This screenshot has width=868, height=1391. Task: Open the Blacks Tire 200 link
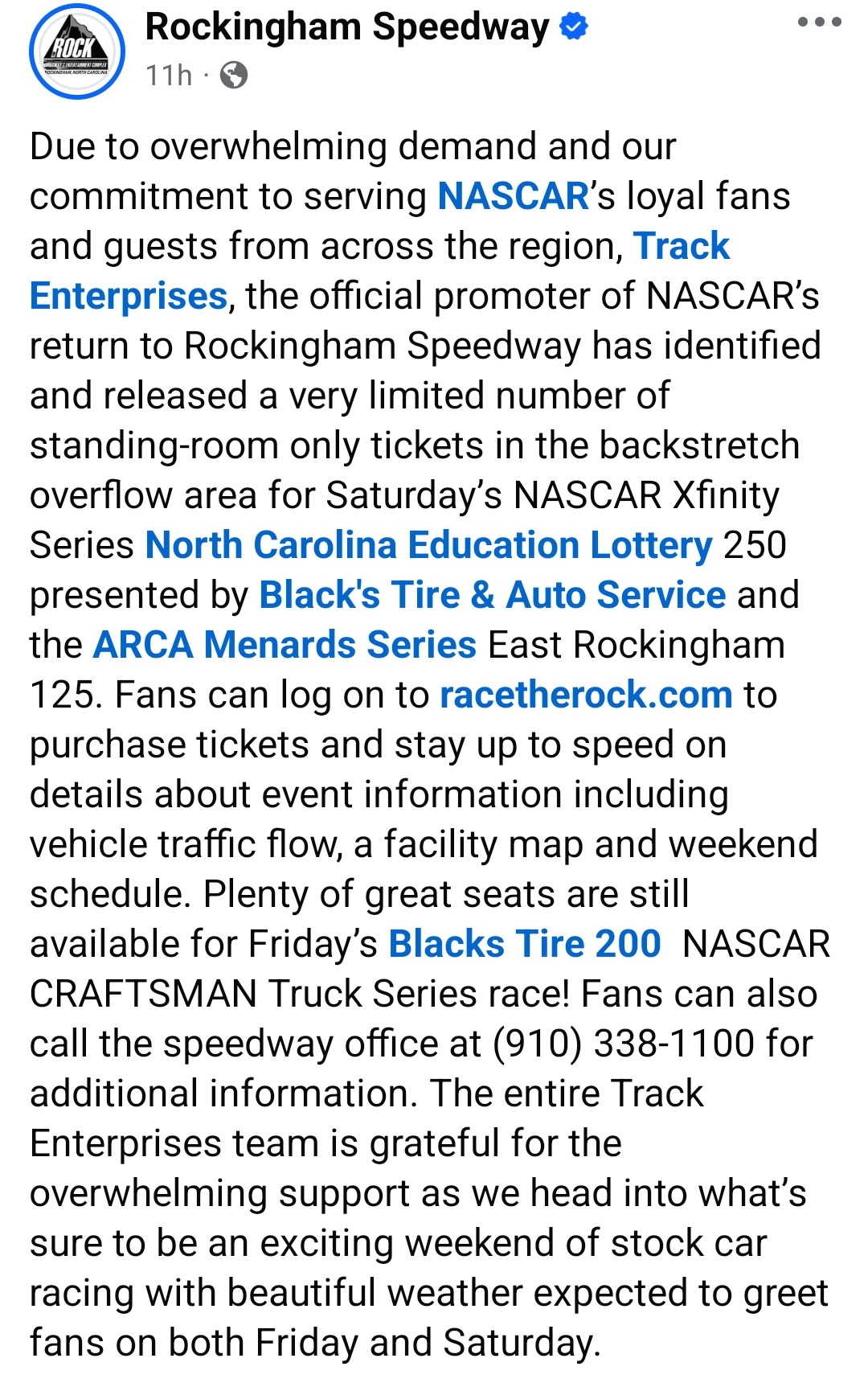click(x=524, y=945)
